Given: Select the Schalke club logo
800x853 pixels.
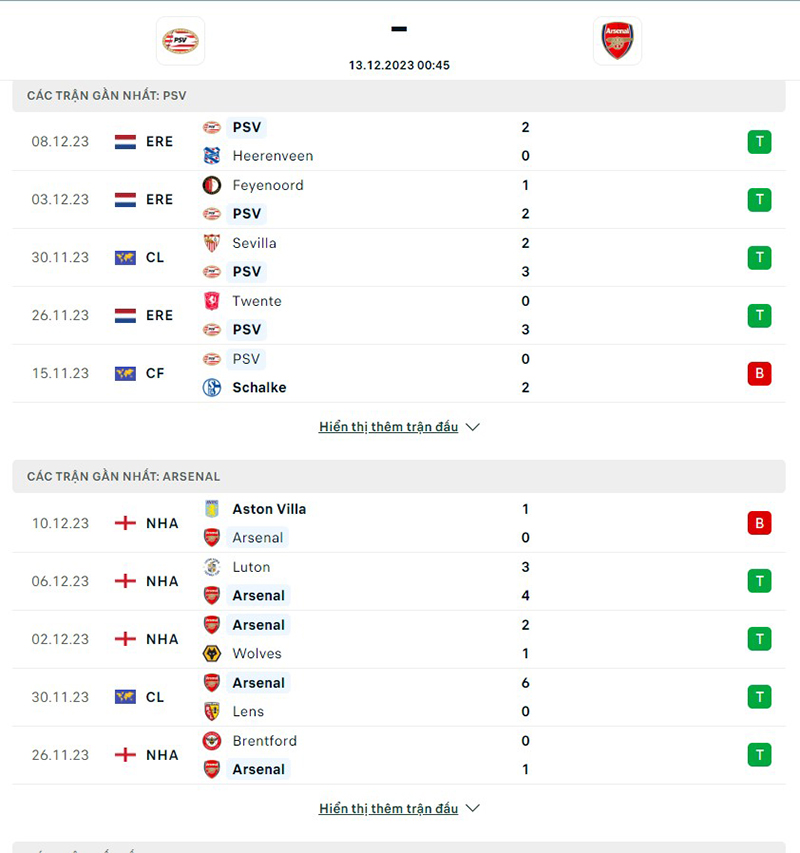Looking at the screenshot, I should [x=211, y=387].
